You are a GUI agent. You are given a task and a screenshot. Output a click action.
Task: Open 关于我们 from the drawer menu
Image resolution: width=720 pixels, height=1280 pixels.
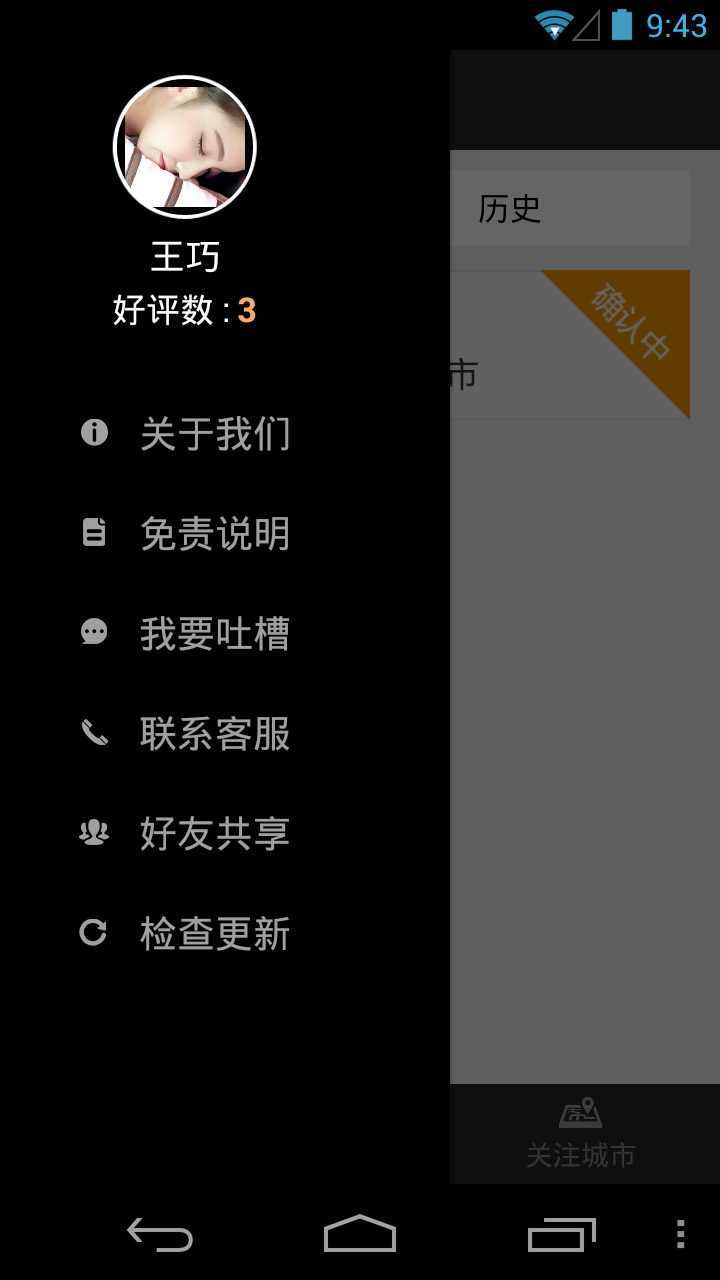click(215, 434)
